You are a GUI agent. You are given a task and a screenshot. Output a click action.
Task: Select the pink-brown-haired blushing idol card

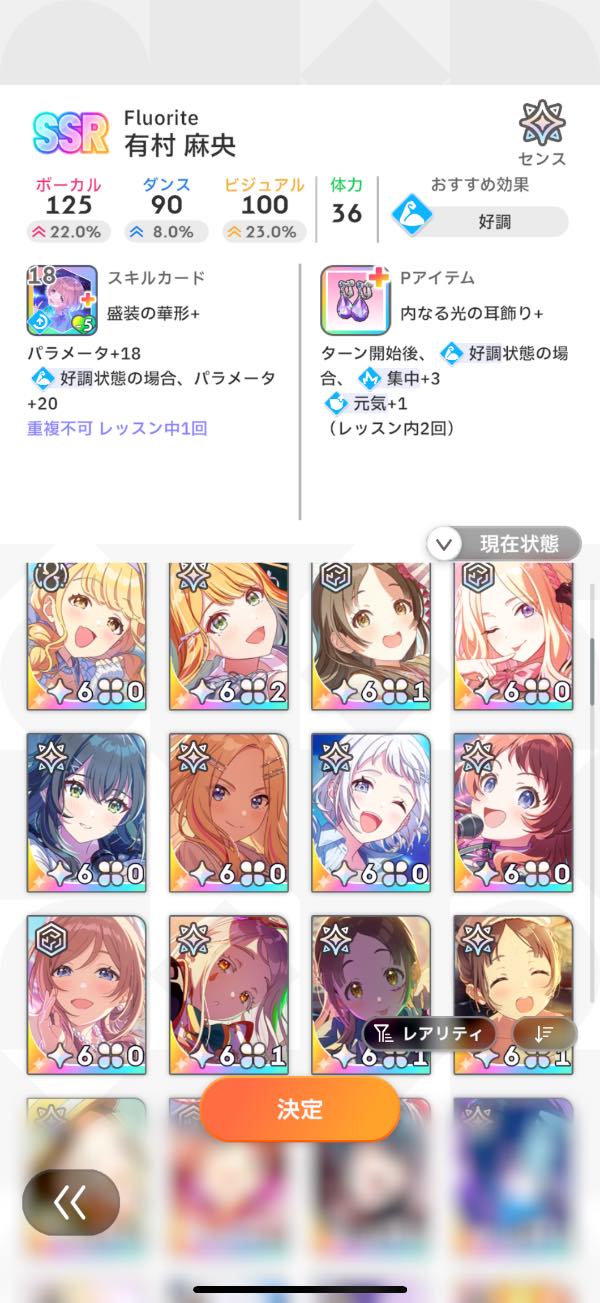click(x=87, y=990)
